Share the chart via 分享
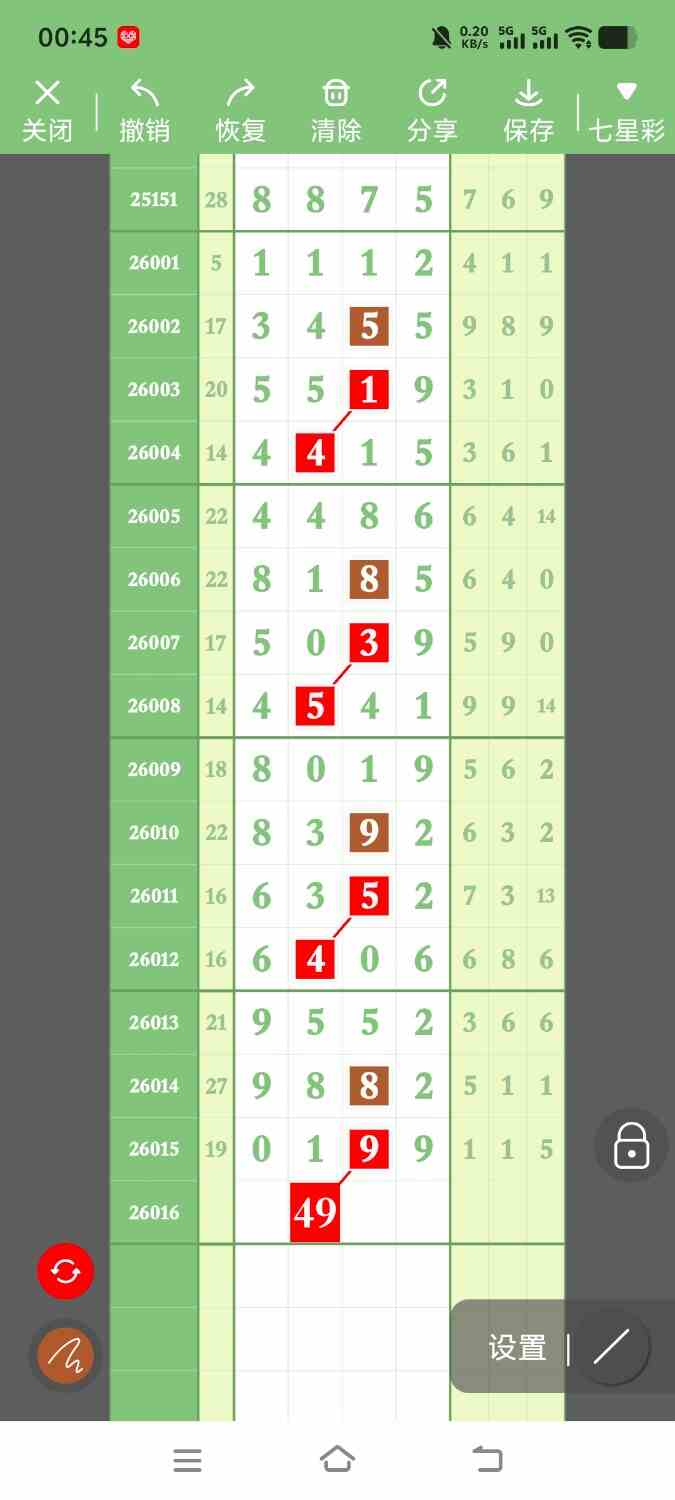Viewport: 675px width, 1500px height. pos(432,110)
